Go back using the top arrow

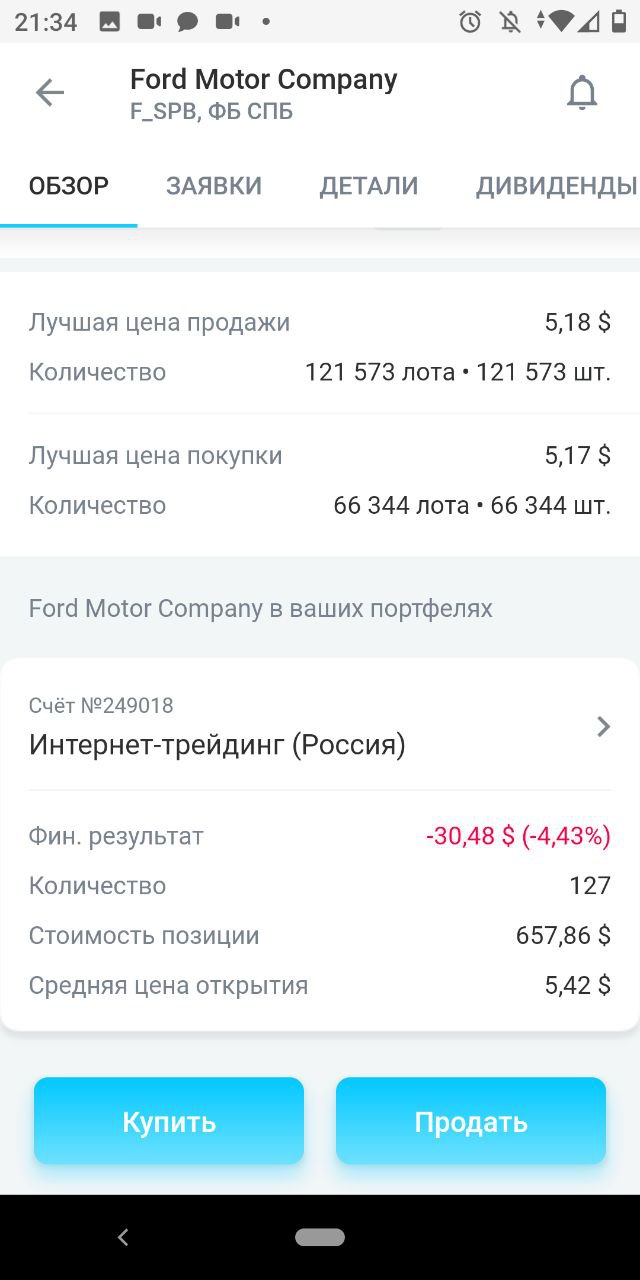pyautogui.click(x=49, y=93)
